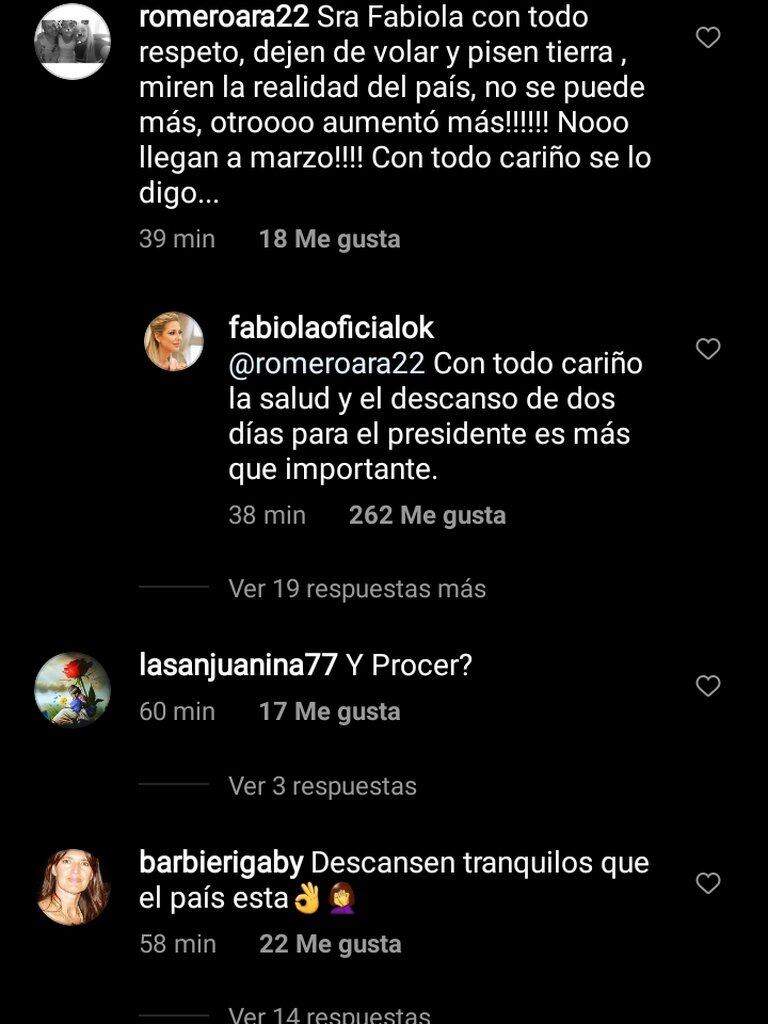This screenshot has width=768, height=1024.
Task: Like barbierigaby's comment
Action: tap(708, 884)
